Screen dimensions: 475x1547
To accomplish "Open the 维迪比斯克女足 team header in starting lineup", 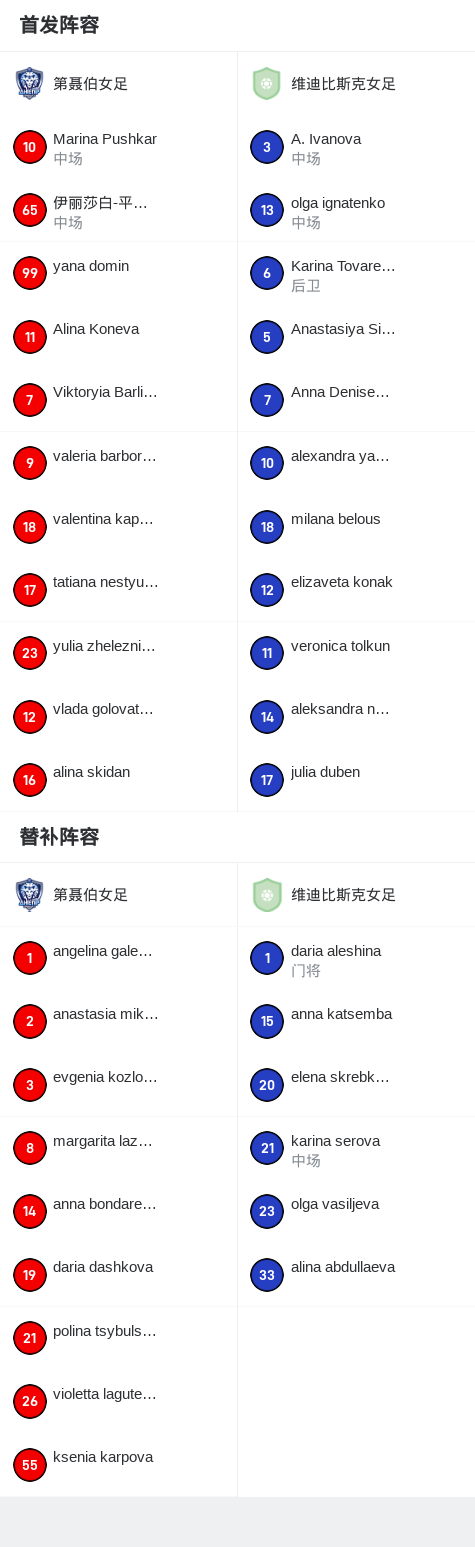I will 356,84.
